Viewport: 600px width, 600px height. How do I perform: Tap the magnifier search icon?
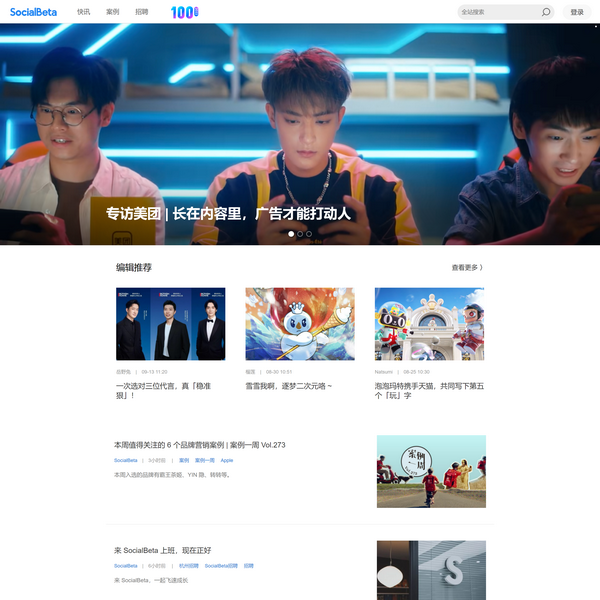(x=546, y=12)
